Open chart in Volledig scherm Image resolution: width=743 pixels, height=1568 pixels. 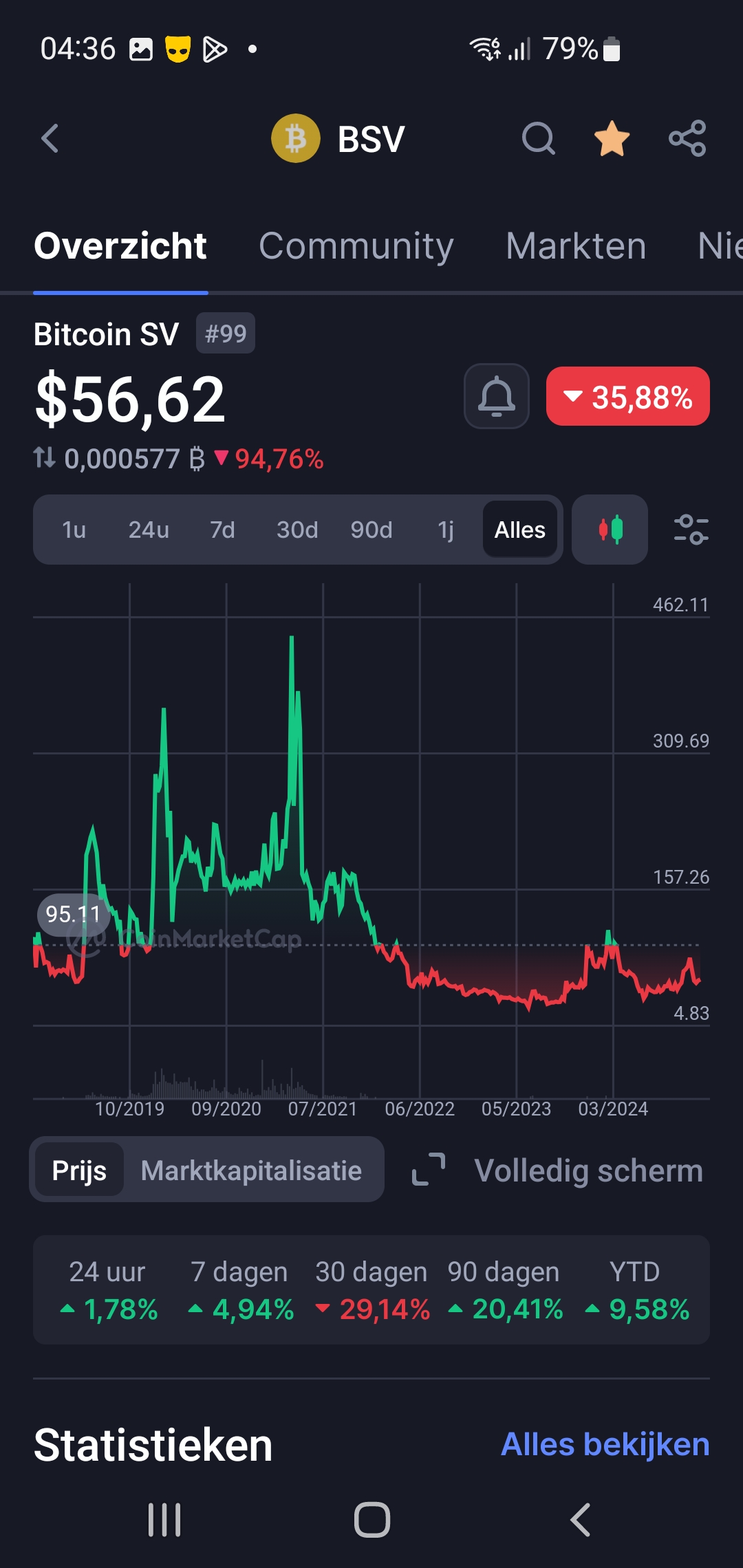[557, 1170]
